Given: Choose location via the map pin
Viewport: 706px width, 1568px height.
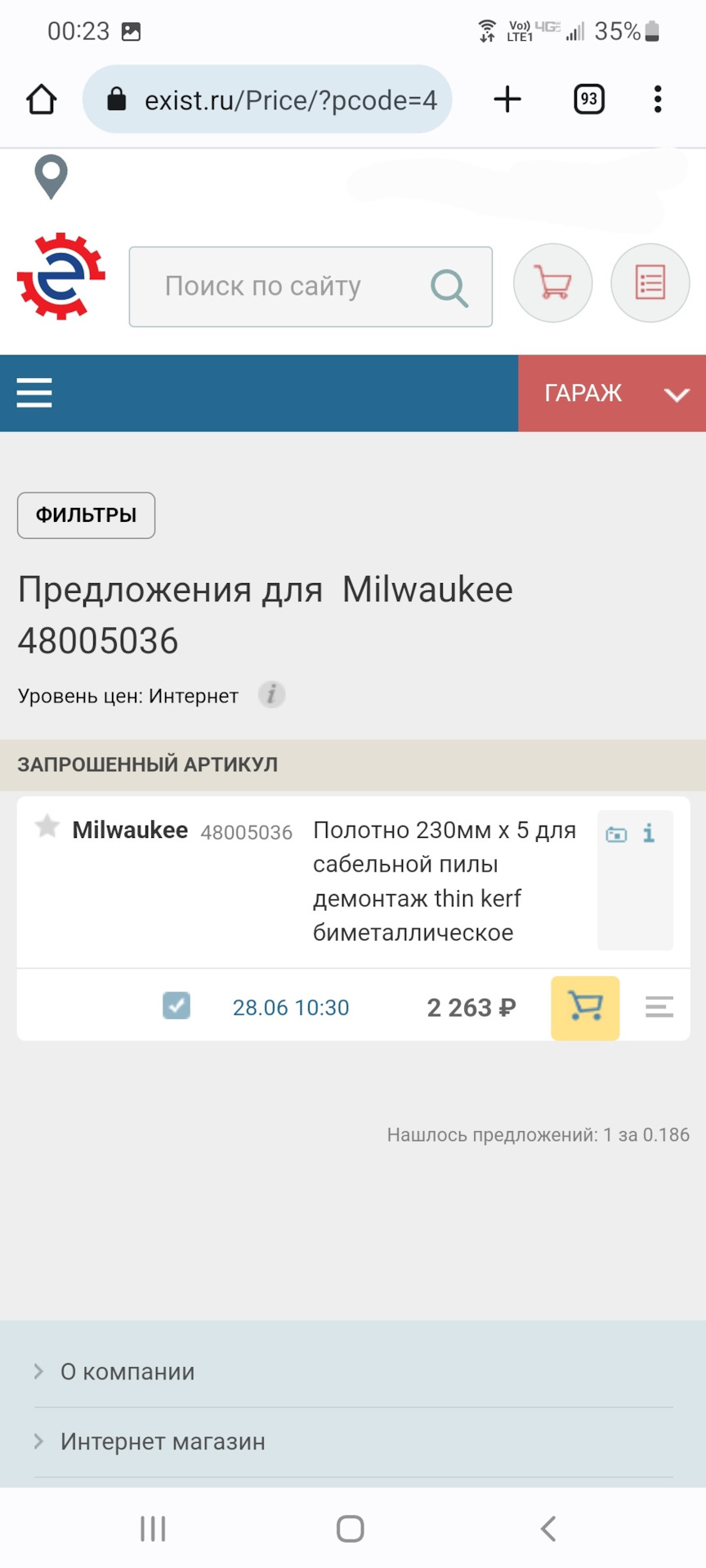Looking at the screenshot, I should click(51, 176).
